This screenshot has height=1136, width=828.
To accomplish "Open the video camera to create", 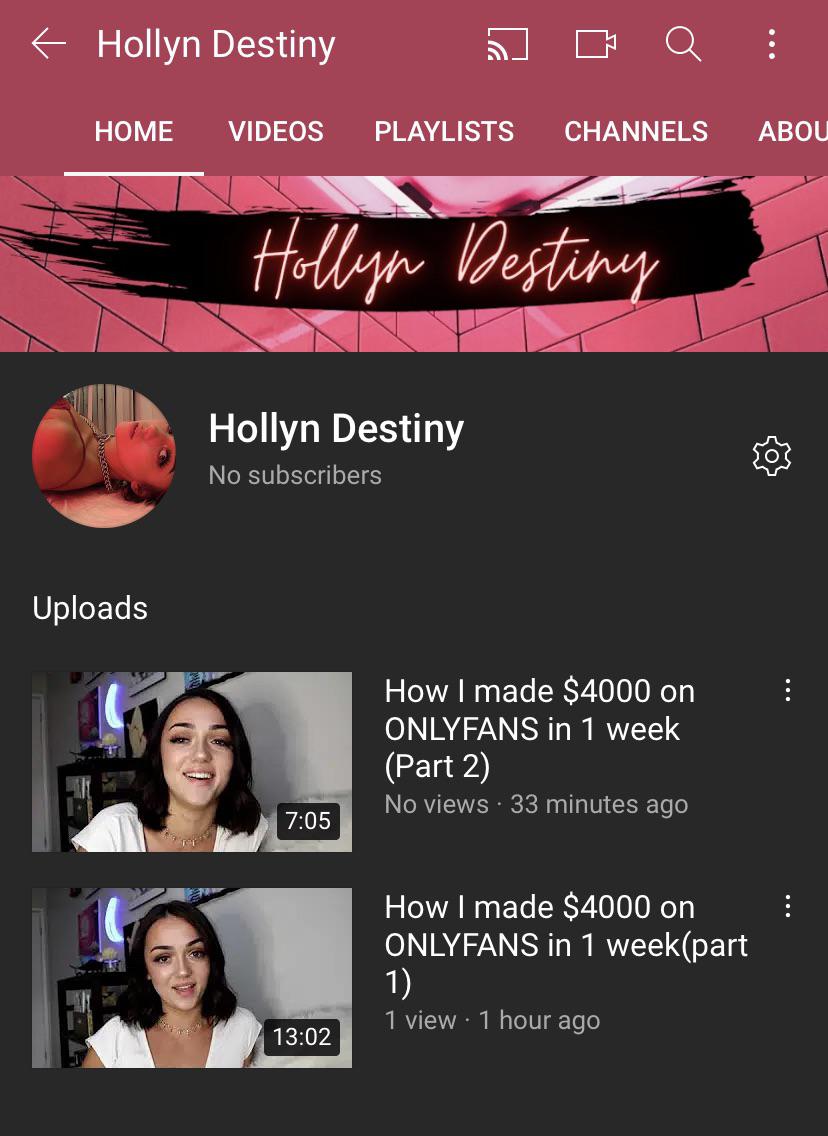I will pyautogui.click(x=595, y=44).
